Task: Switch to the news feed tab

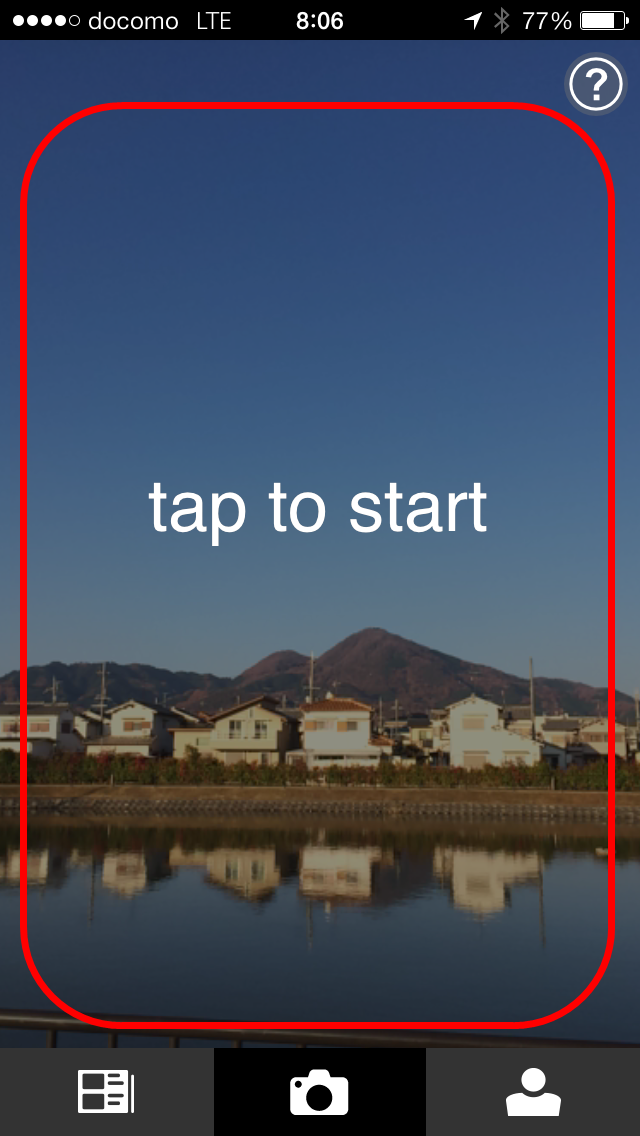Action: 107,1092
